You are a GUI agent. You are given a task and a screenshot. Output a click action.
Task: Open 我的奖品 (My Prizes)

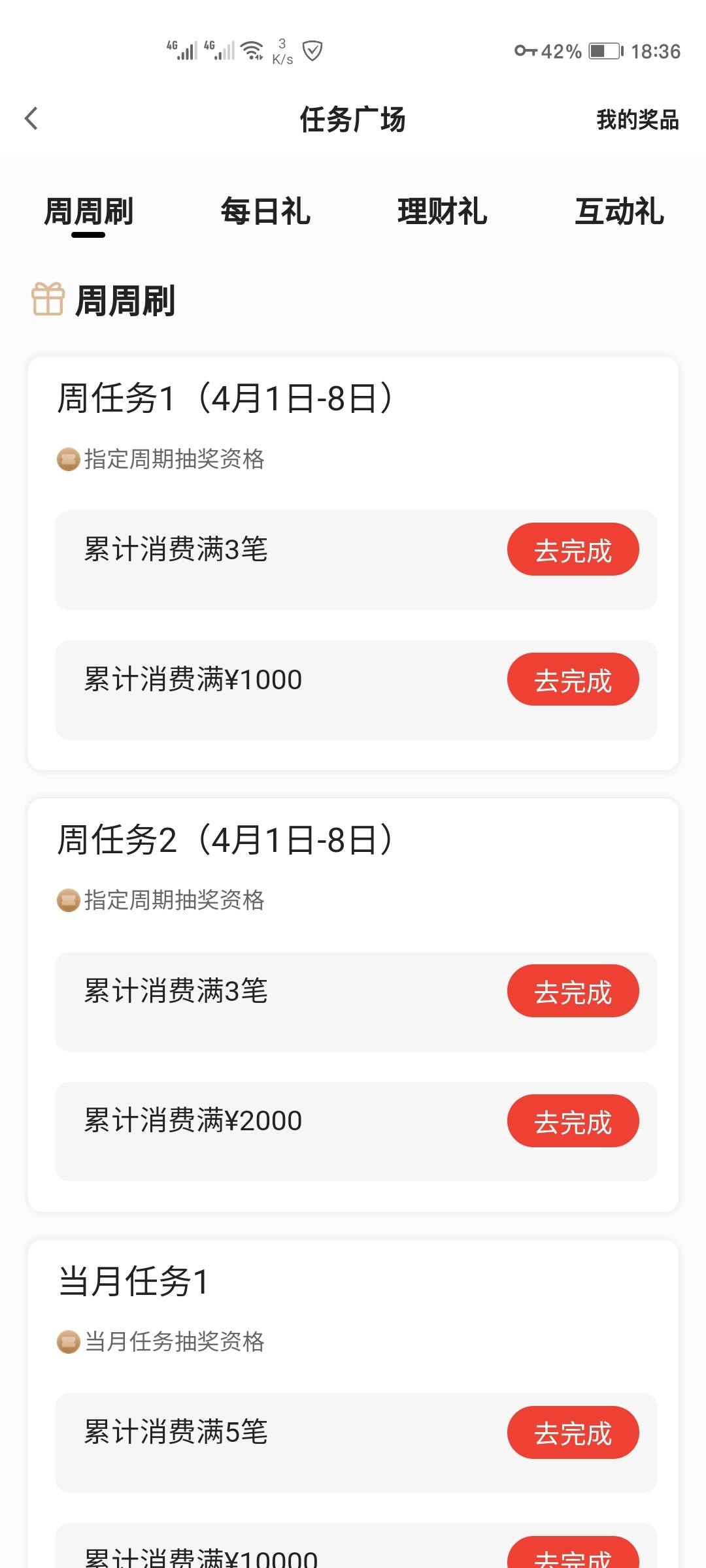(637, 120)
